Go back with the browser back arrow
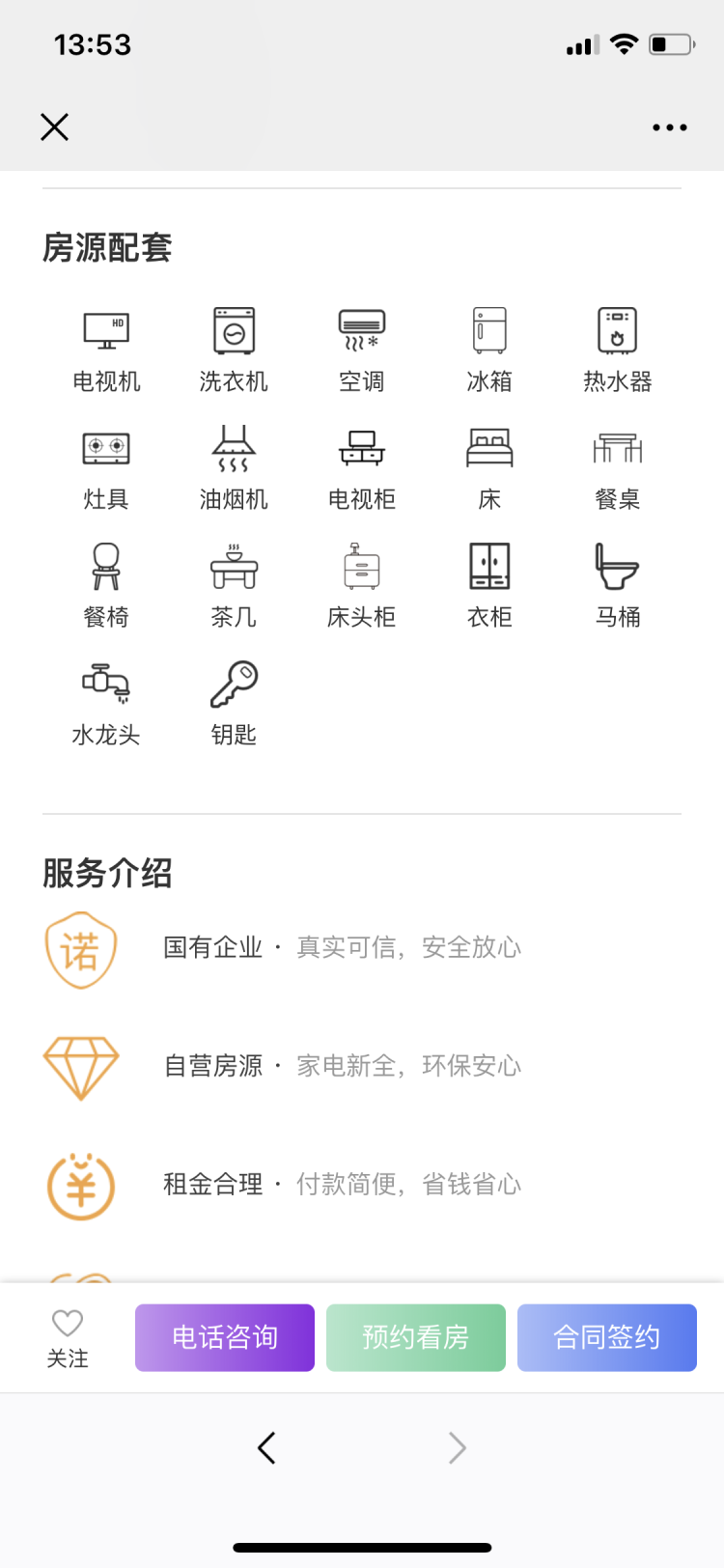Image resolution: width=724 pixels, height=1568 pixels. click(267, 1447)
